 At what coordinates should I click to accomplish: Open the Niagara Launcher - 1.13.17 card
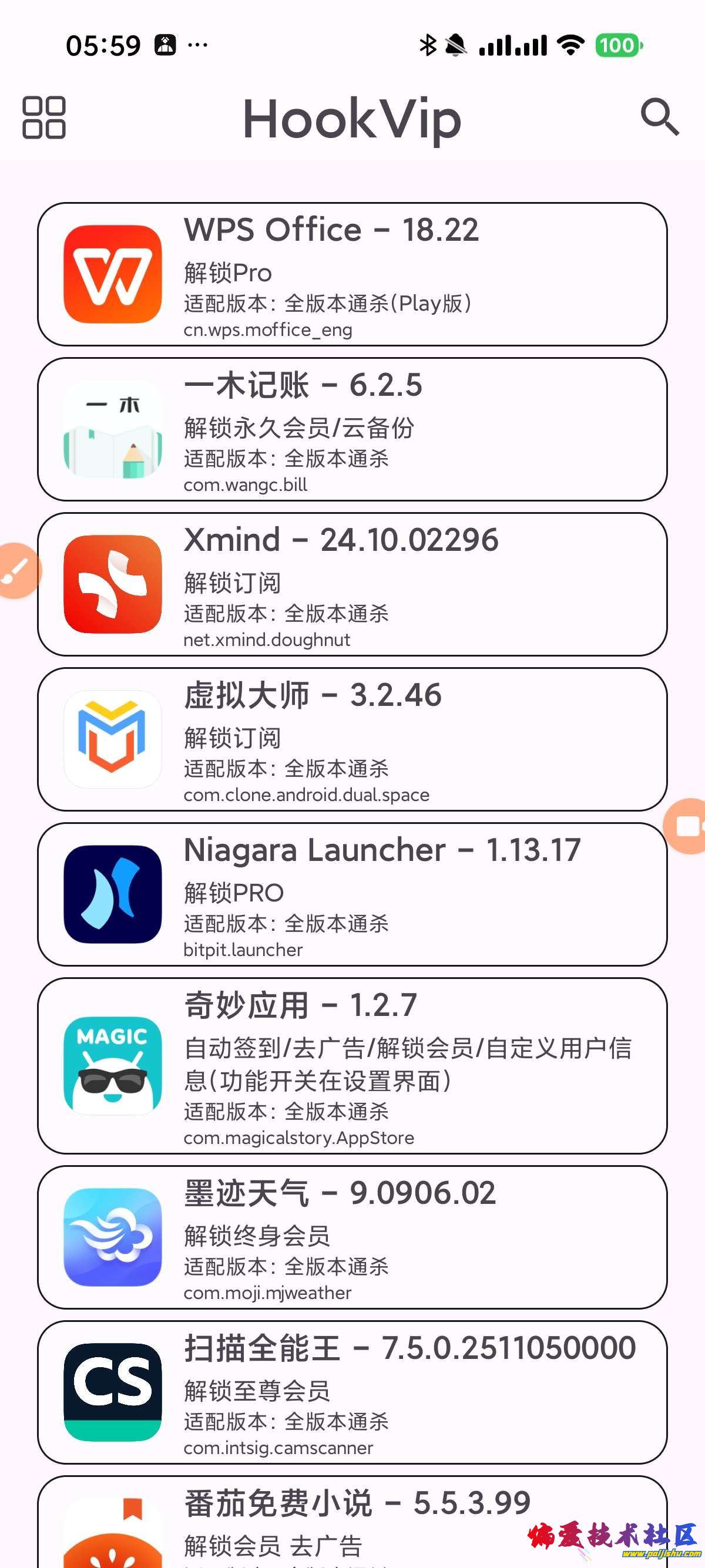click(x=352, y=894)
